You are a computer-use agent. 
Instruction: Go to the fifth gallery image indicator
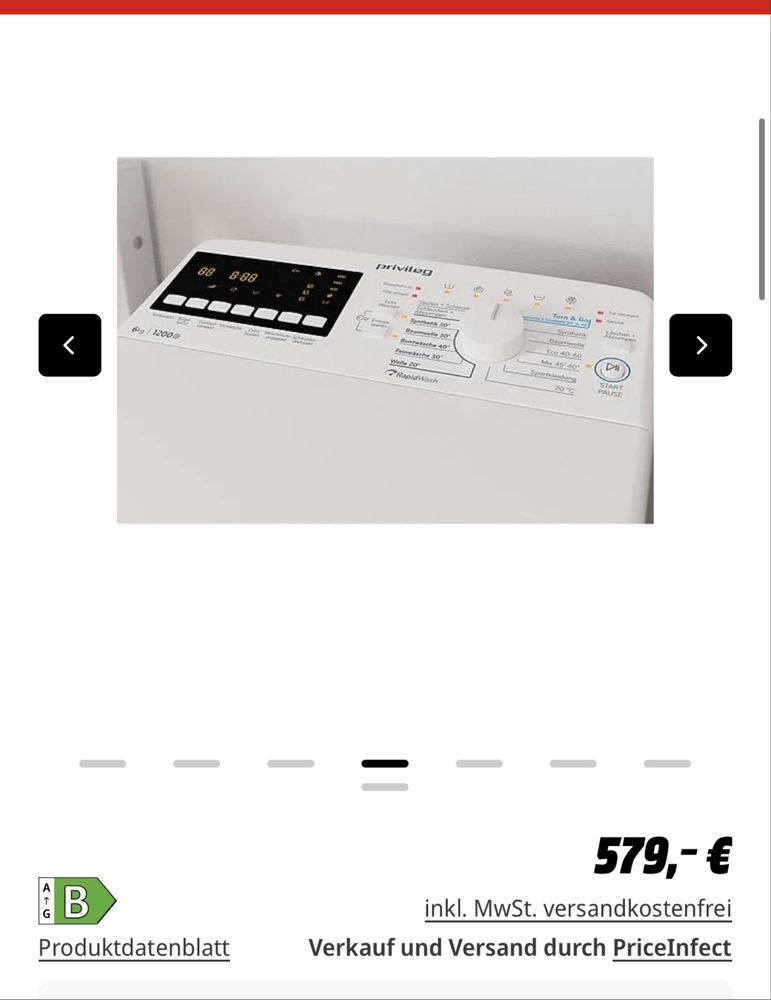(x=478, y=763)
